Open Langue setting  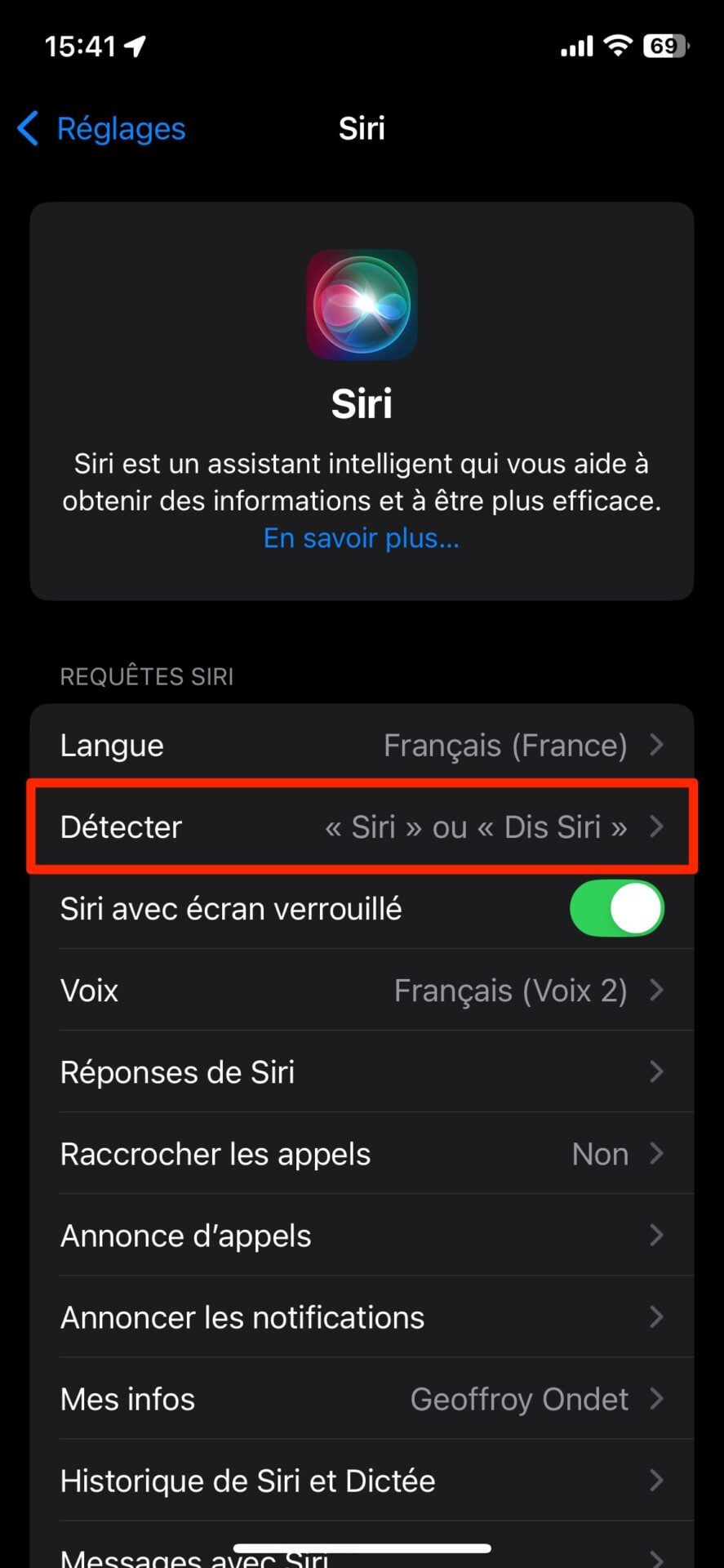(x=362, y=745)
